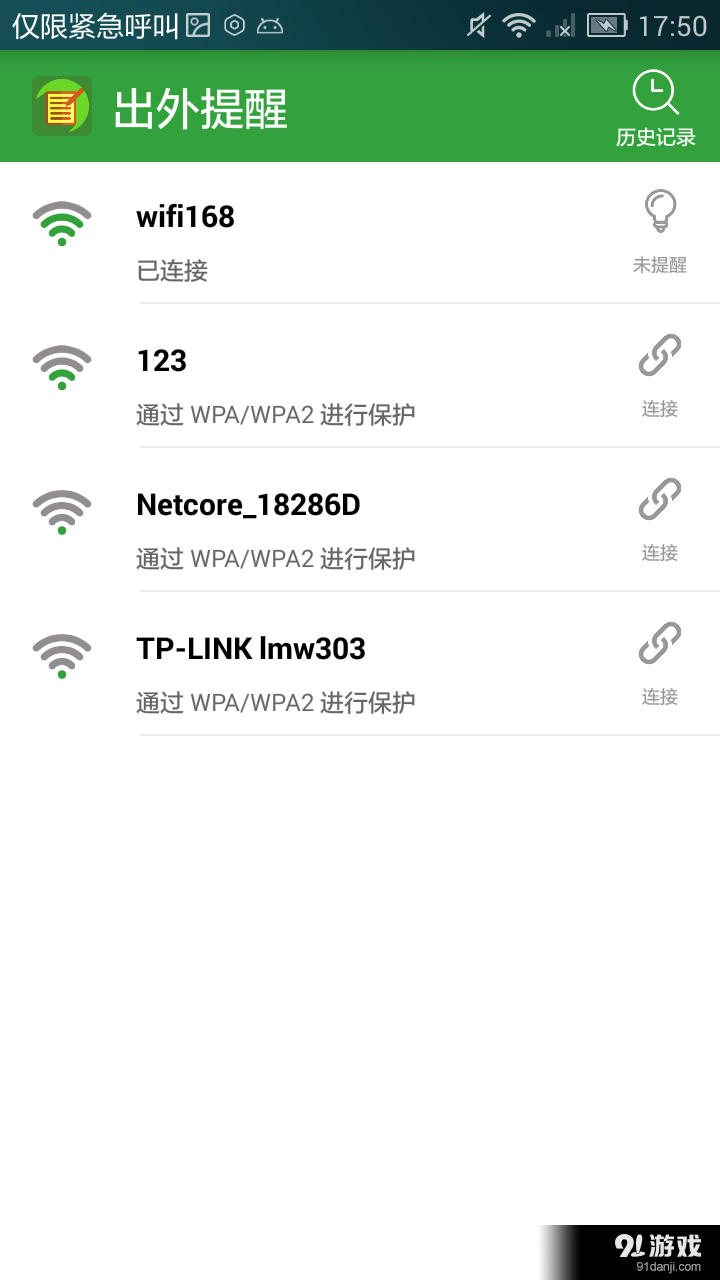The image size is (720, 1280).
Task: Tap the chain icon for Netcore_18286D
Action: click(x=658, y=499)
